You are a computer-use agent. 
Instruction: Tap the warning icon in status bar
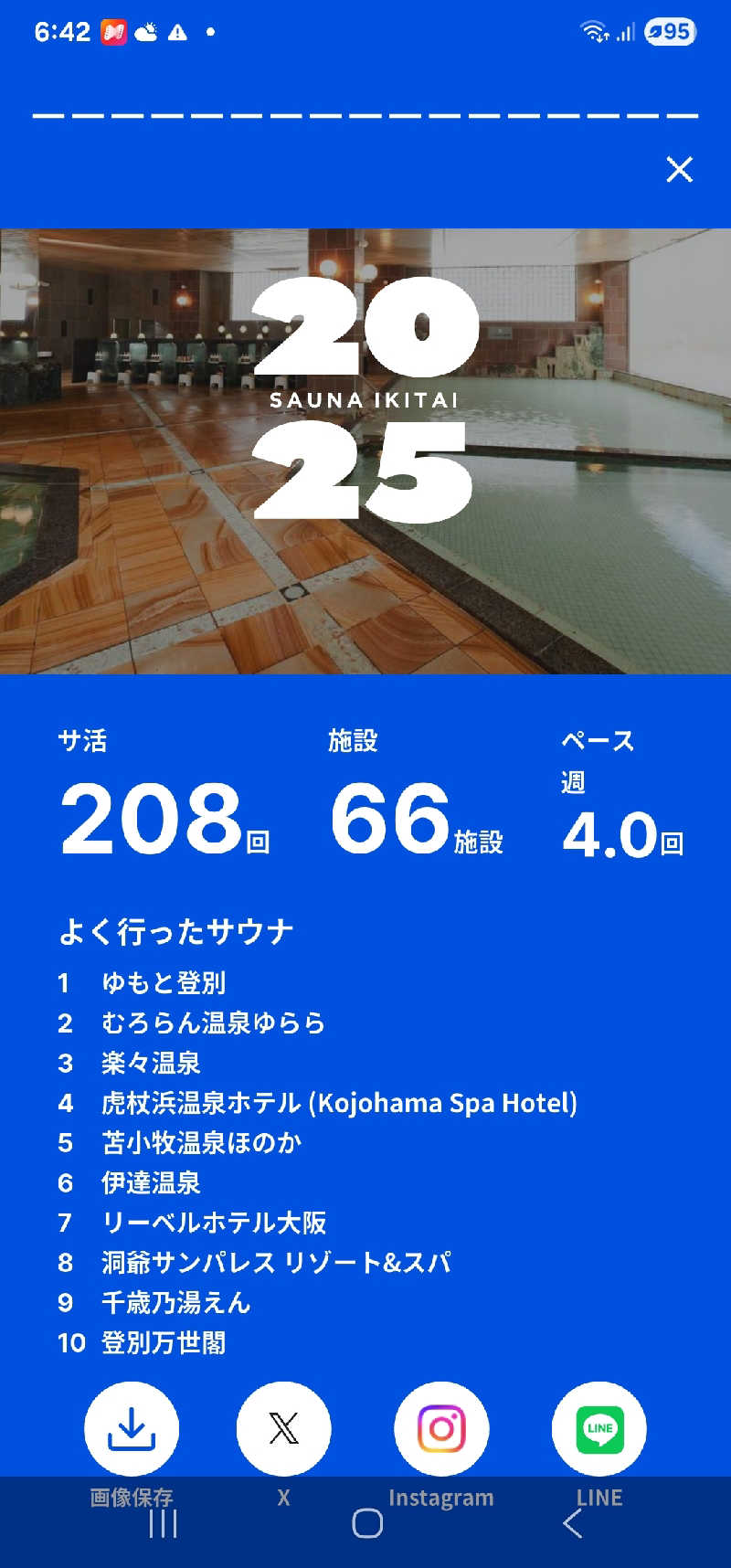[175, 33]
